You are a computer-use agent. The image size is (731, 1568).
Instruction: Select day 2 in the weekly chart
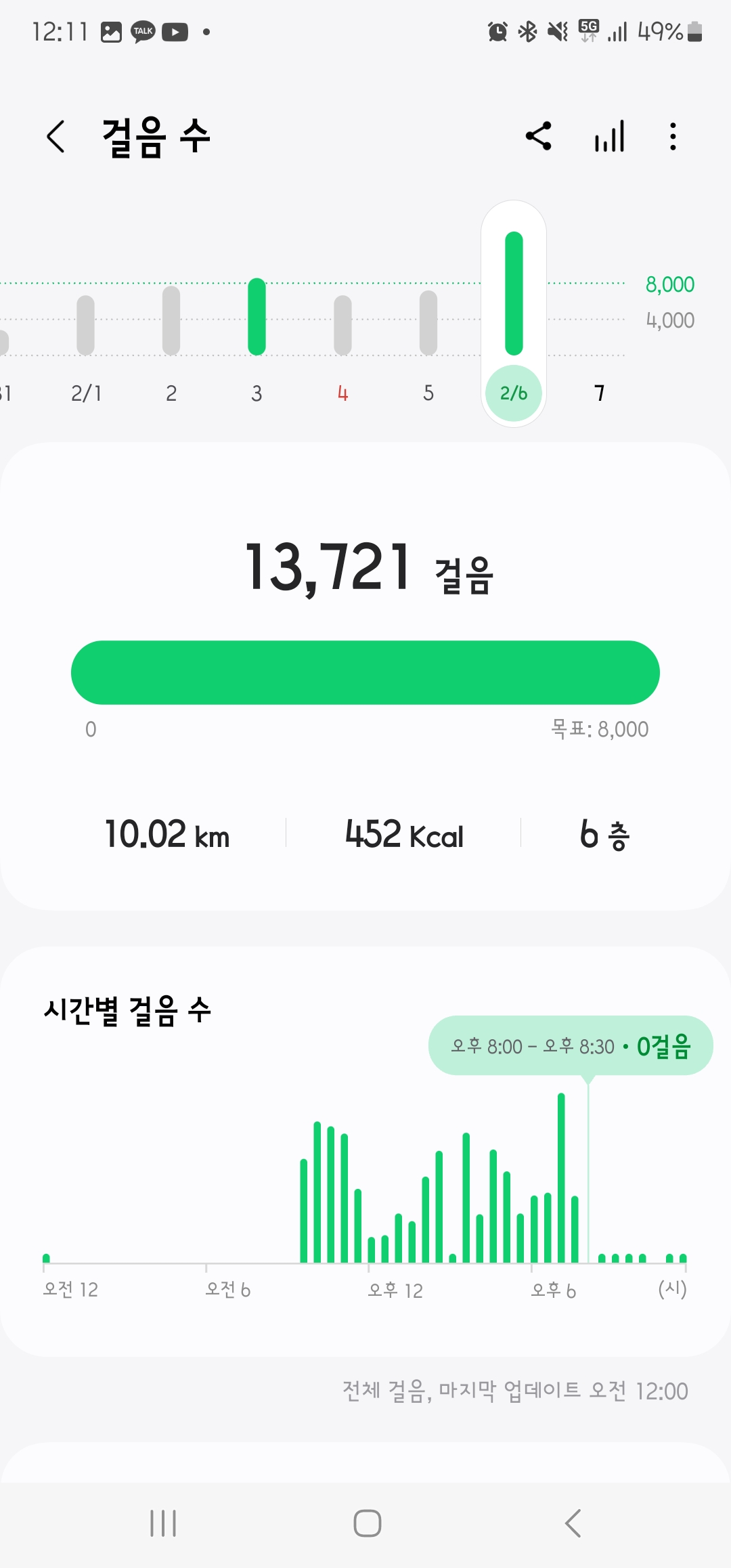(x=171, y=322)
